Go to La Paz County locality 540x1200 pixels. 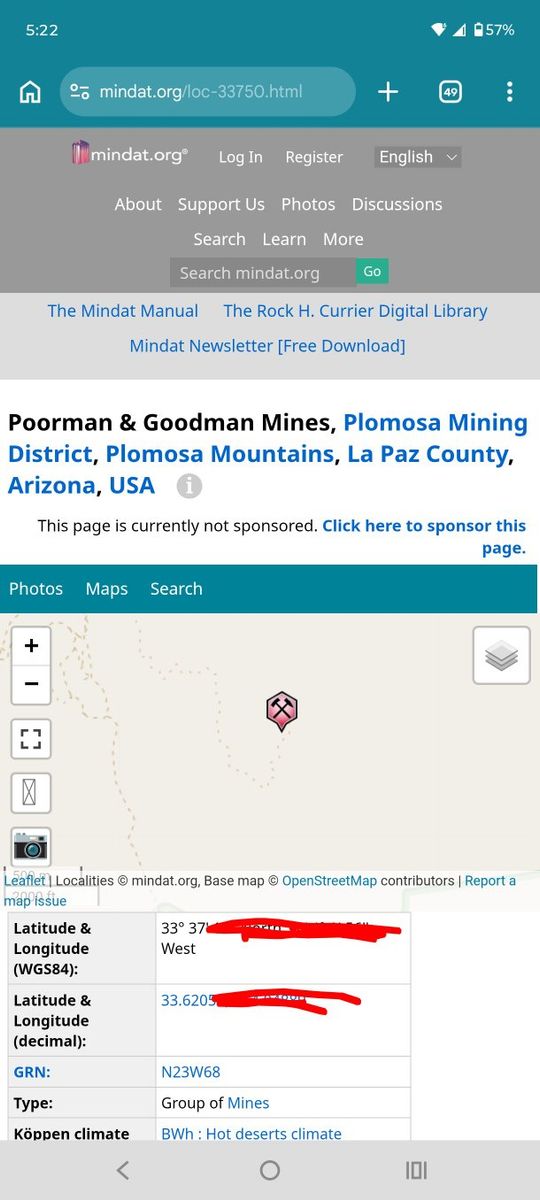(427, 454)
